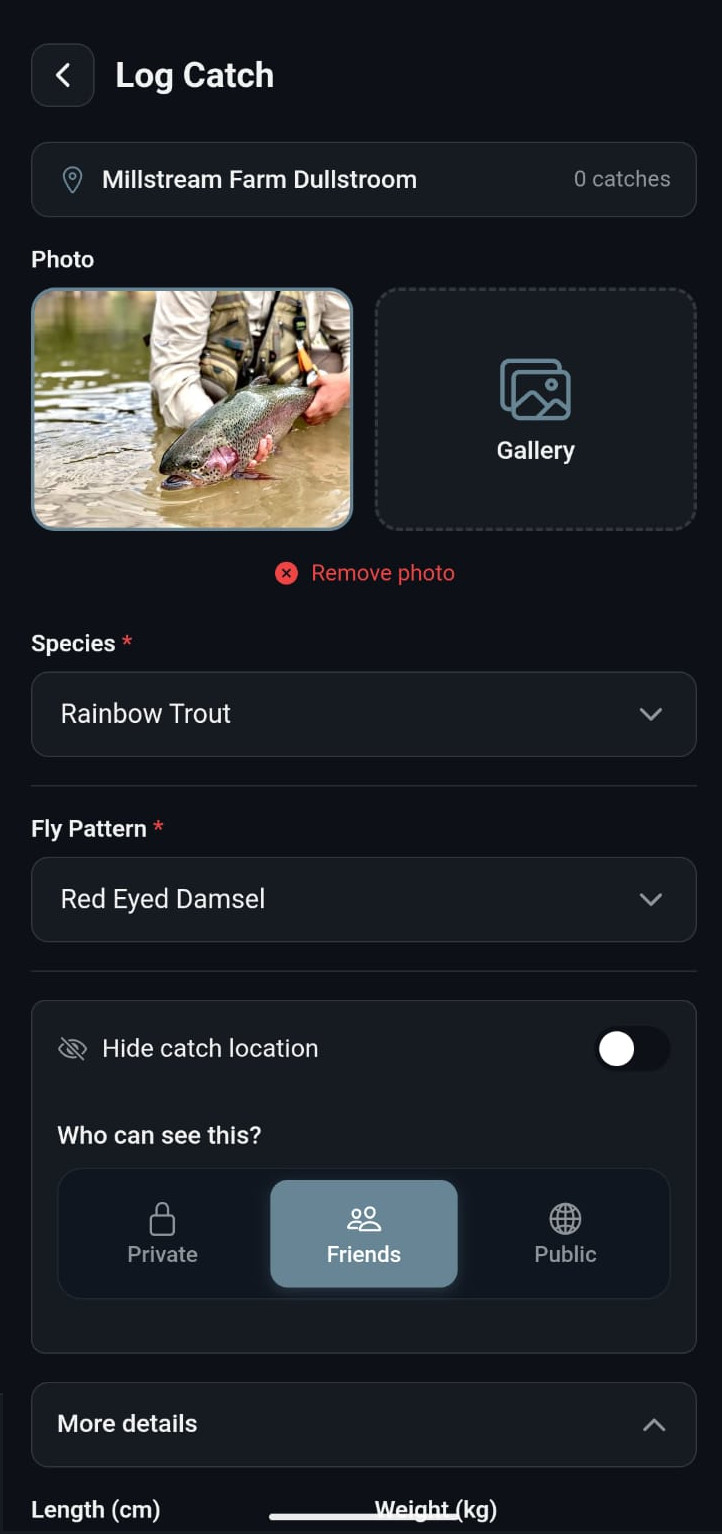
Task: Collapse the More details section
Action: (654, 1424)
